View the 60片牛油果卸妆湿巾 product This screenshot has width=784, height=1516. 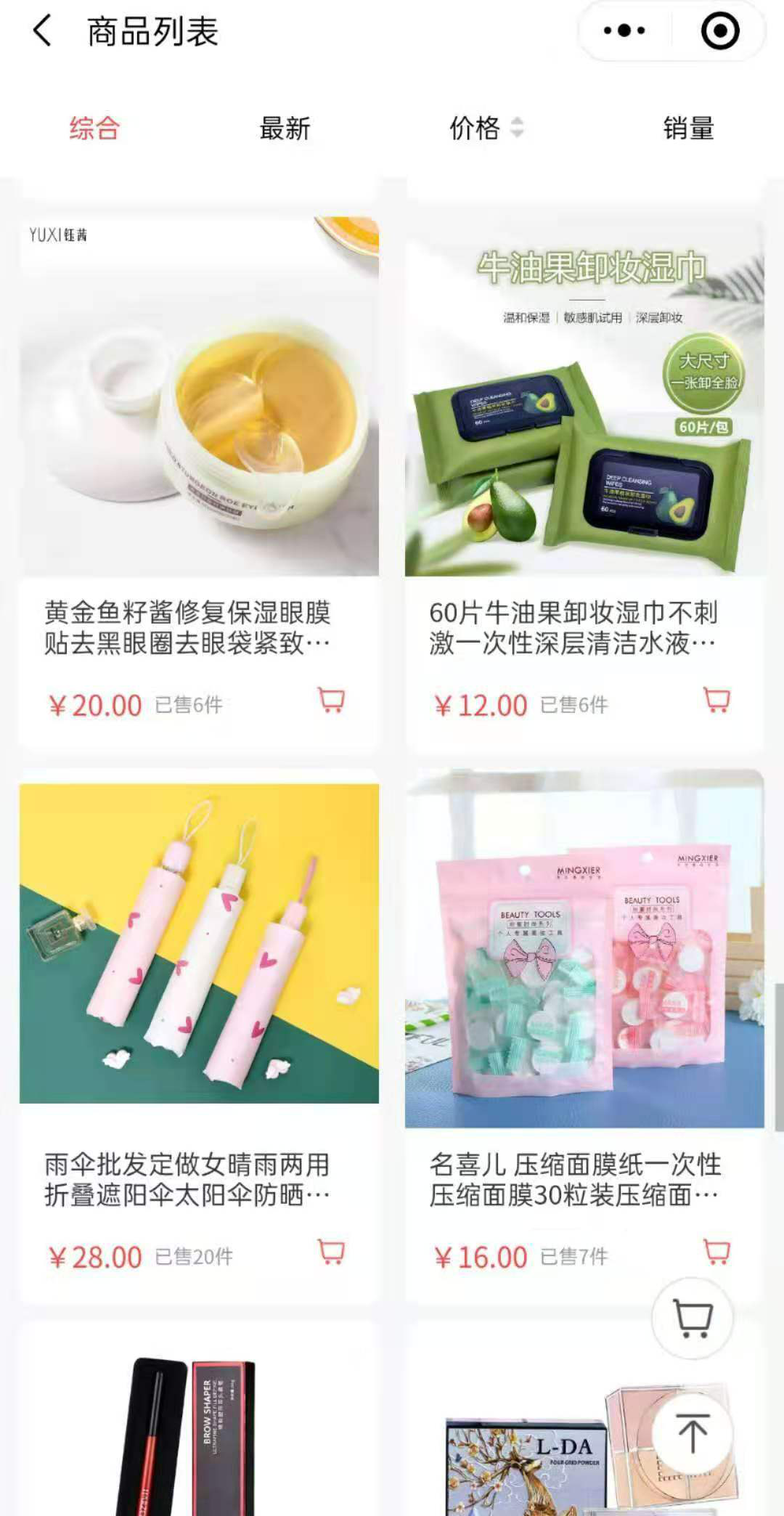pos(584,396)
